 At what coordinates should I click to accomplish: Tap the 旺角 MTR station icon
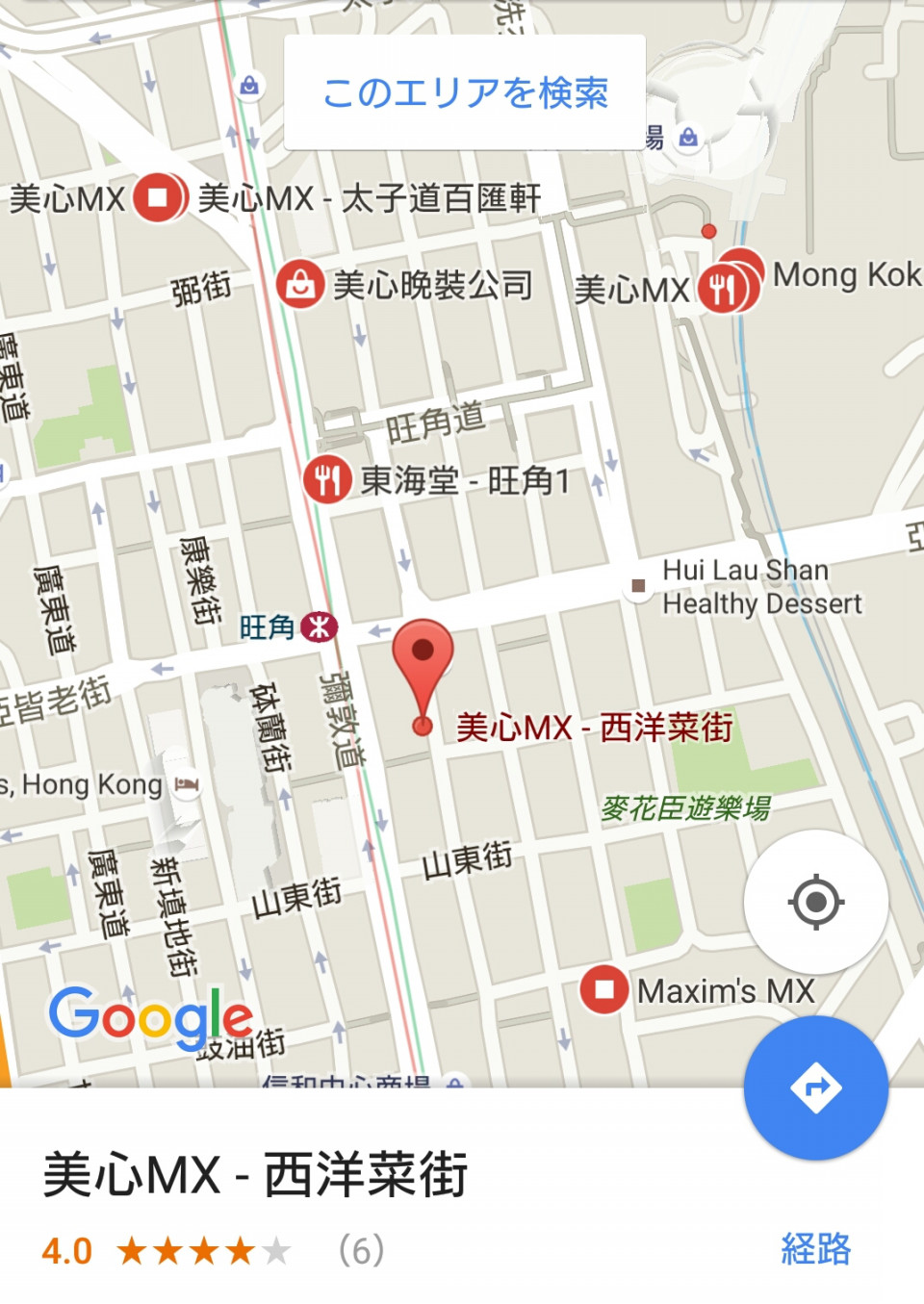tap(319, 627)
